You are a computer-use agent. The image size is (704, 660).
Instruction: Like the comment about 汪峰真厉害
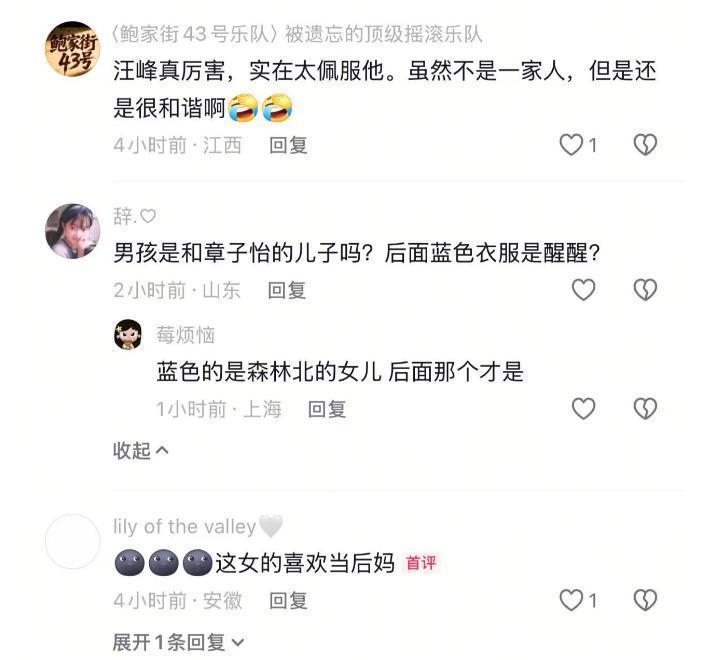point(571,145)
